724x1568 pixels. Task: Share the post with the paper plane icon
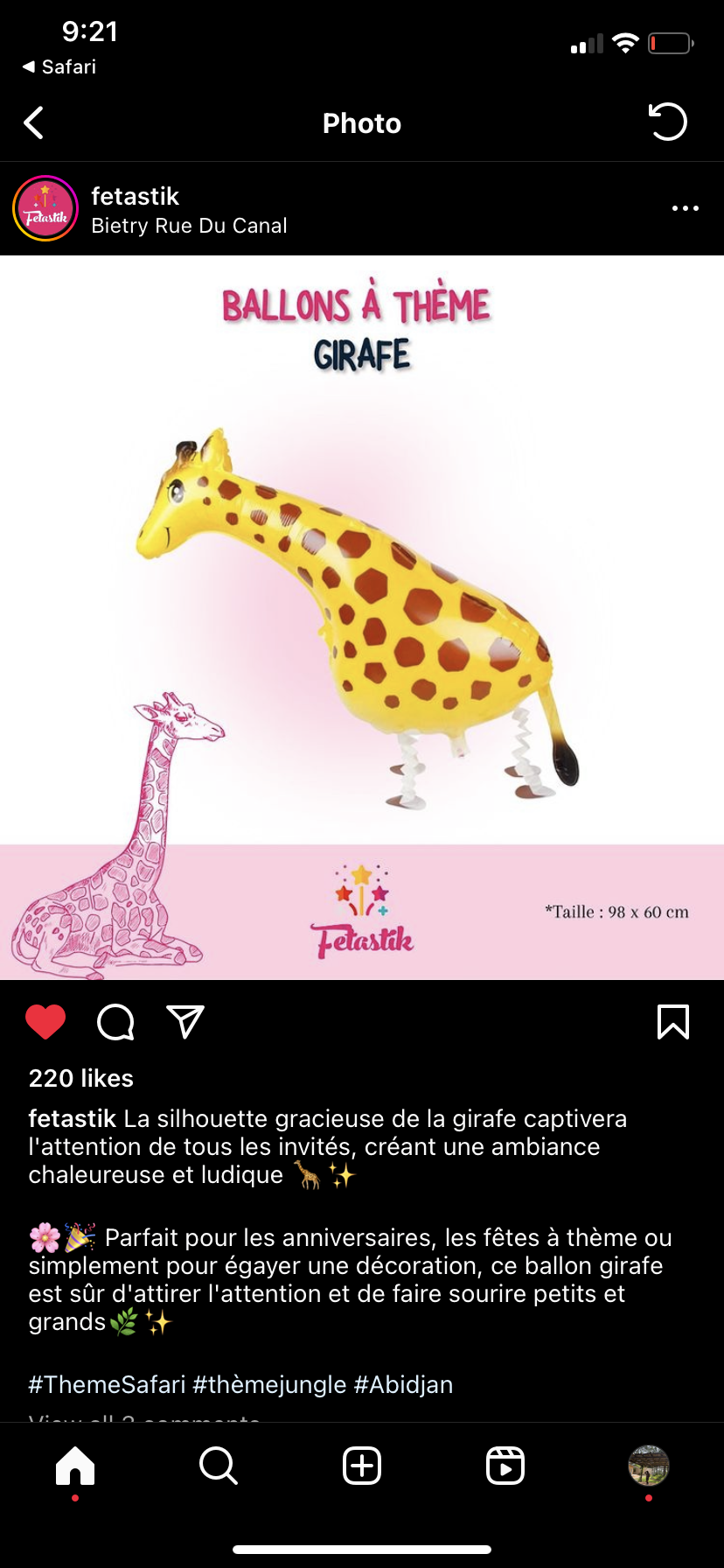pos(185,1021)
